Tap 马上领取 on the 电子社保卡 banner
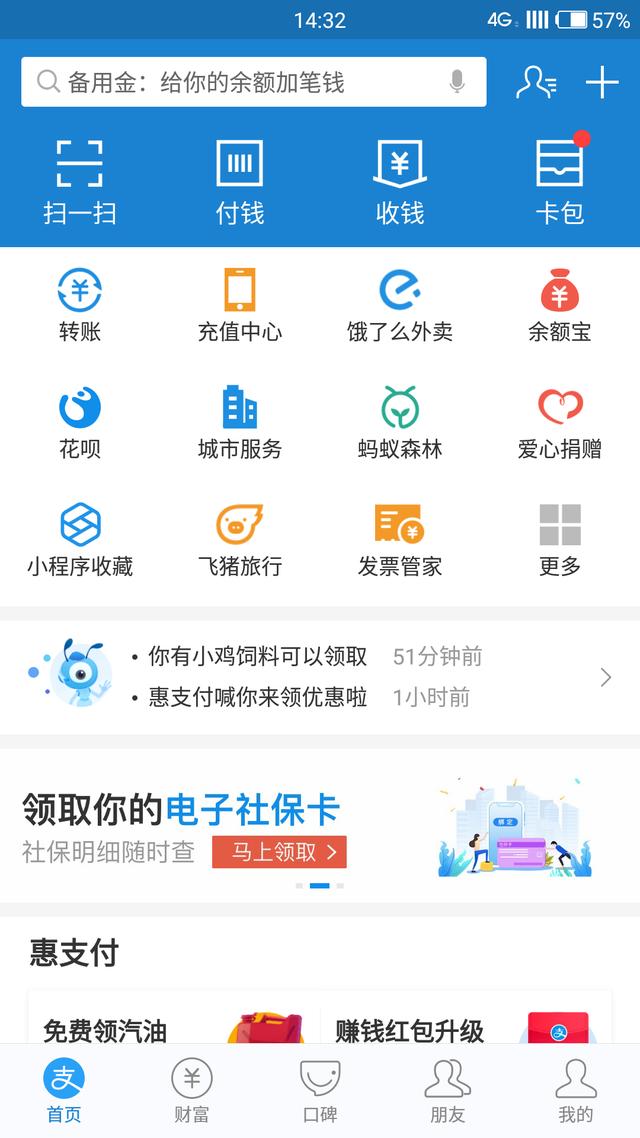The height and width of the screenshot is (1138, 640). click(x=279, y=852)
